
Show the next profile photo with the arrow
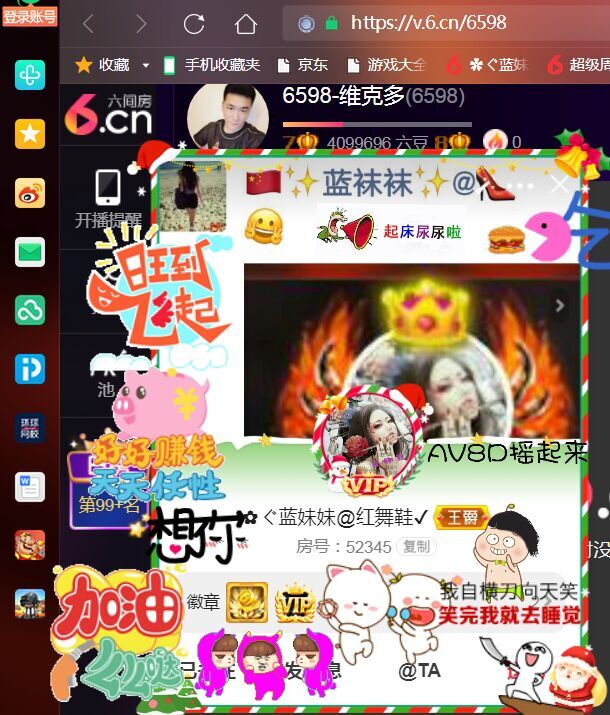(x=560, y=306)
